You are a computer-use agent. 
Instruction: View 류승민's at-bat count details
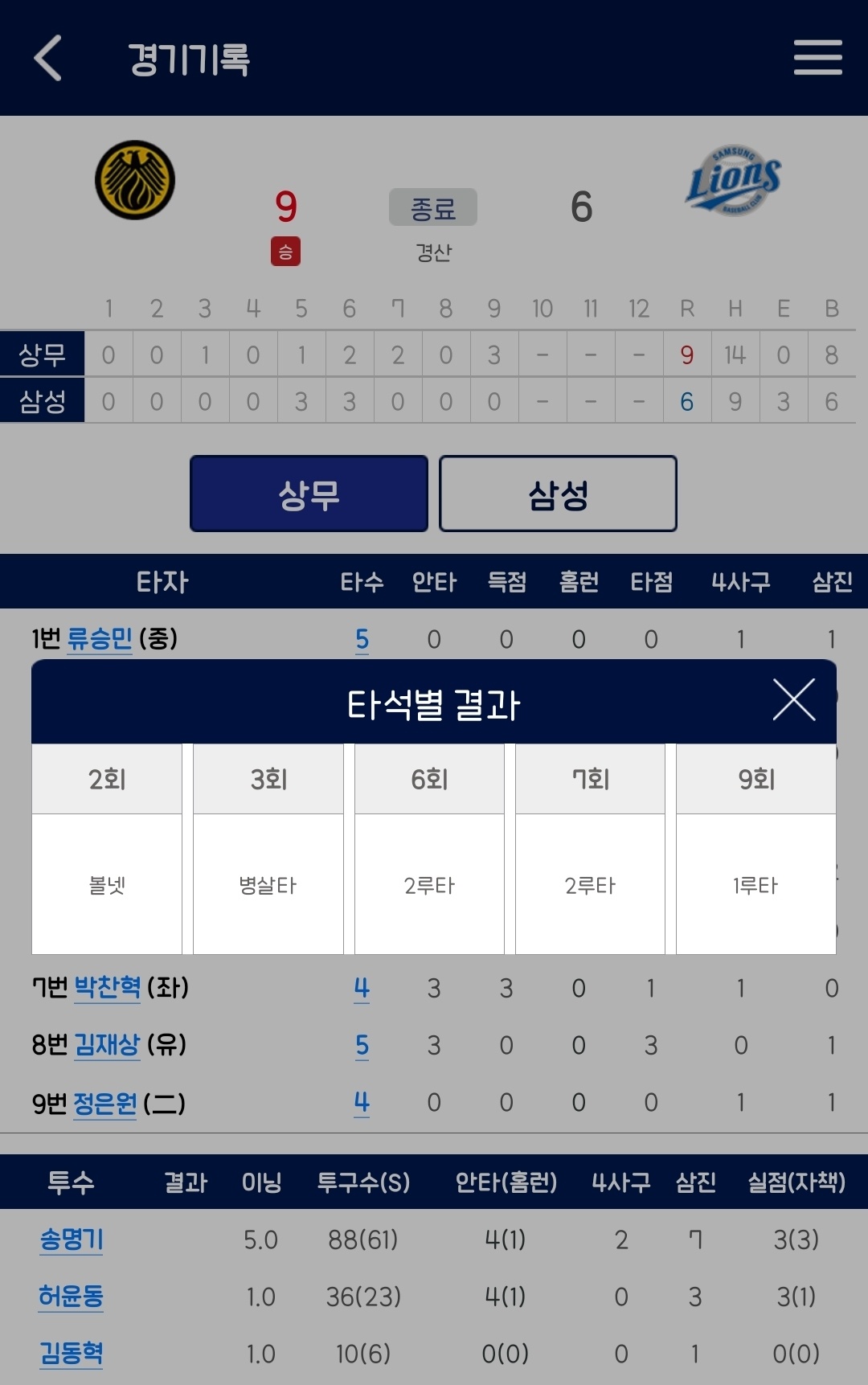coord(362,640)
